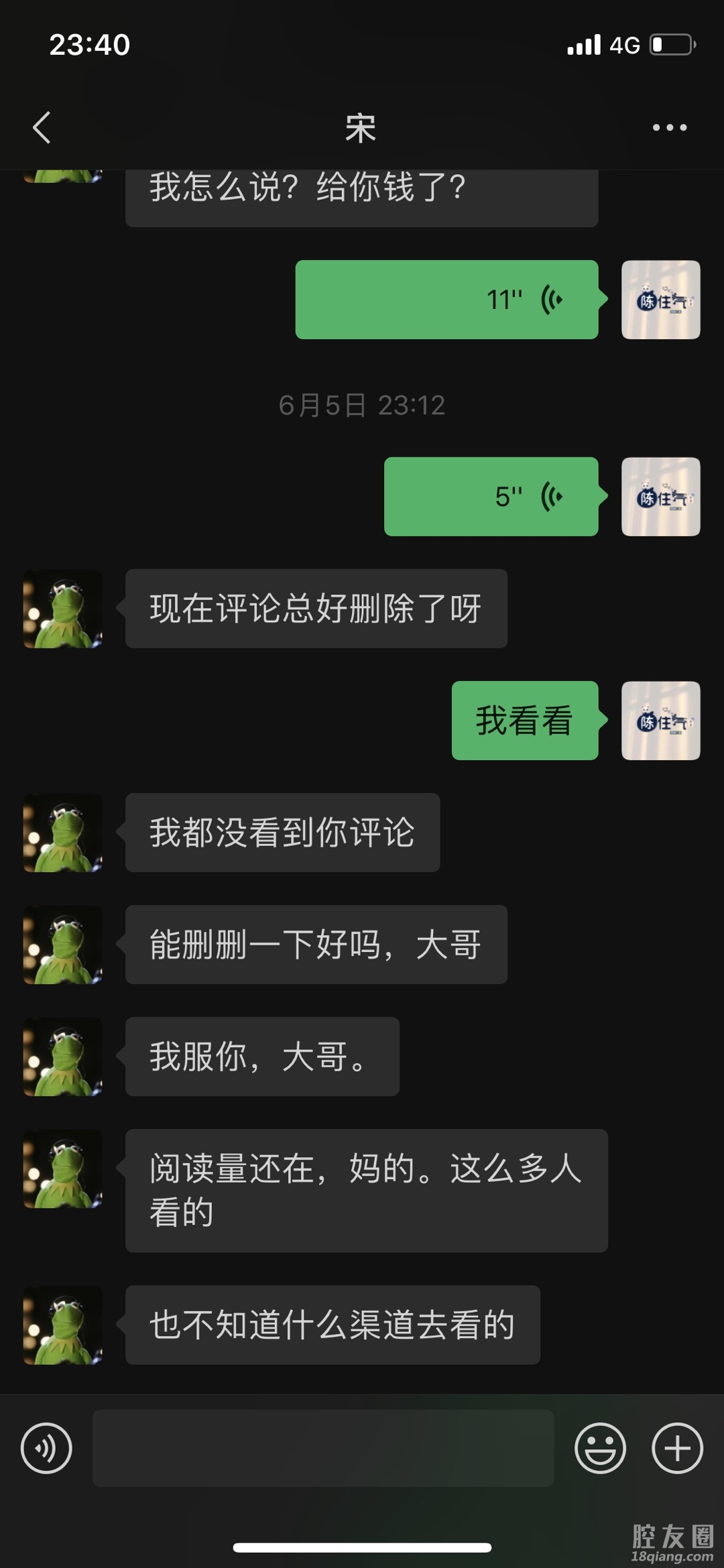Open my avatar beside 我看看

tap(661, 721)
